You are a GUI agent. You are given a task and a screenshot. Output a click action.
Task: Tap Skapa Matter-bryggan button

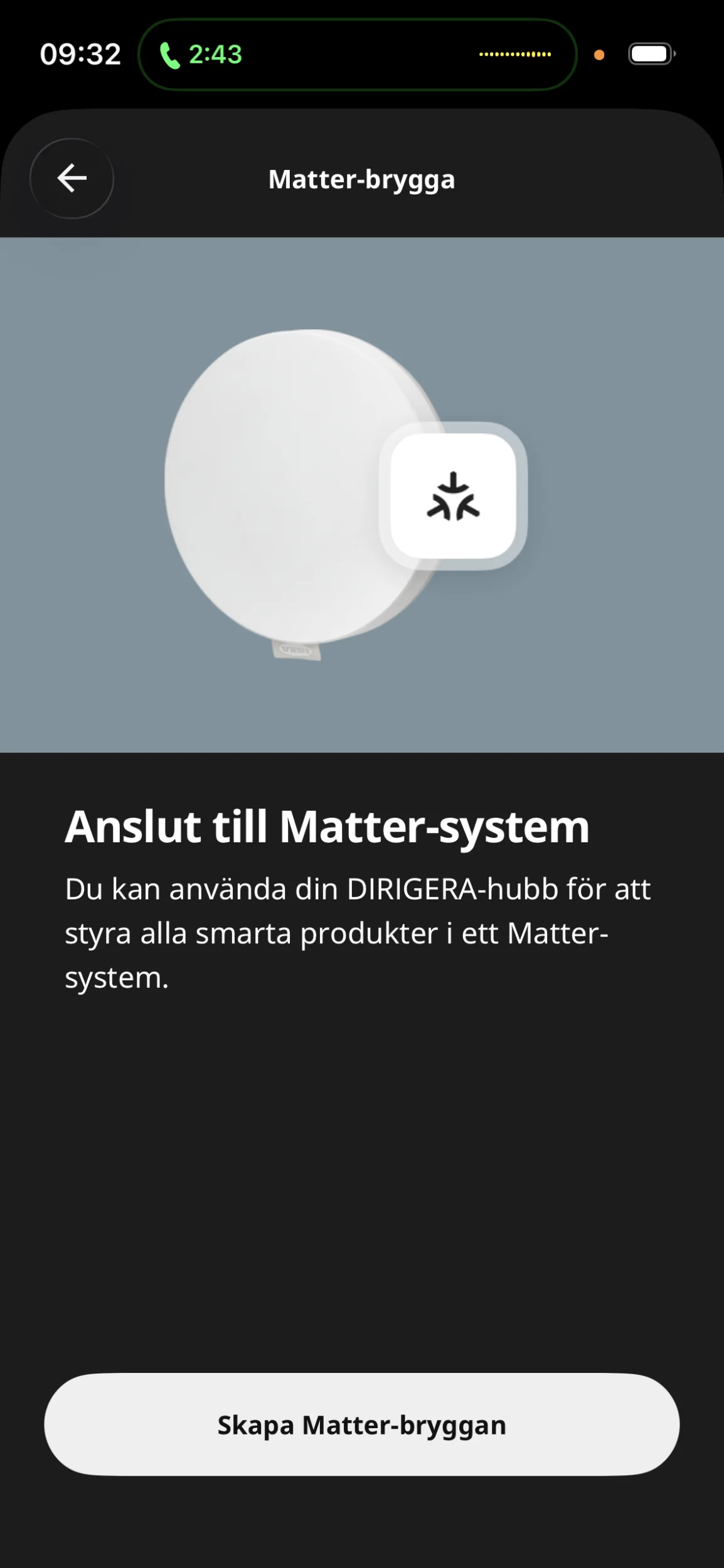[361, 1425]
